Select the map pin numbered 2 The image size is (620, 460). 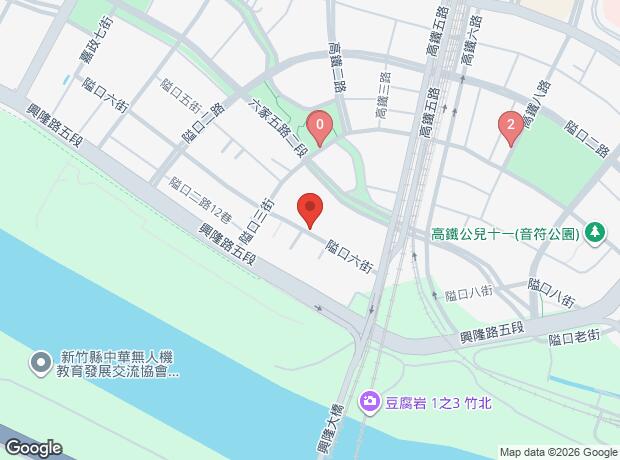click(x=511, y=126)
